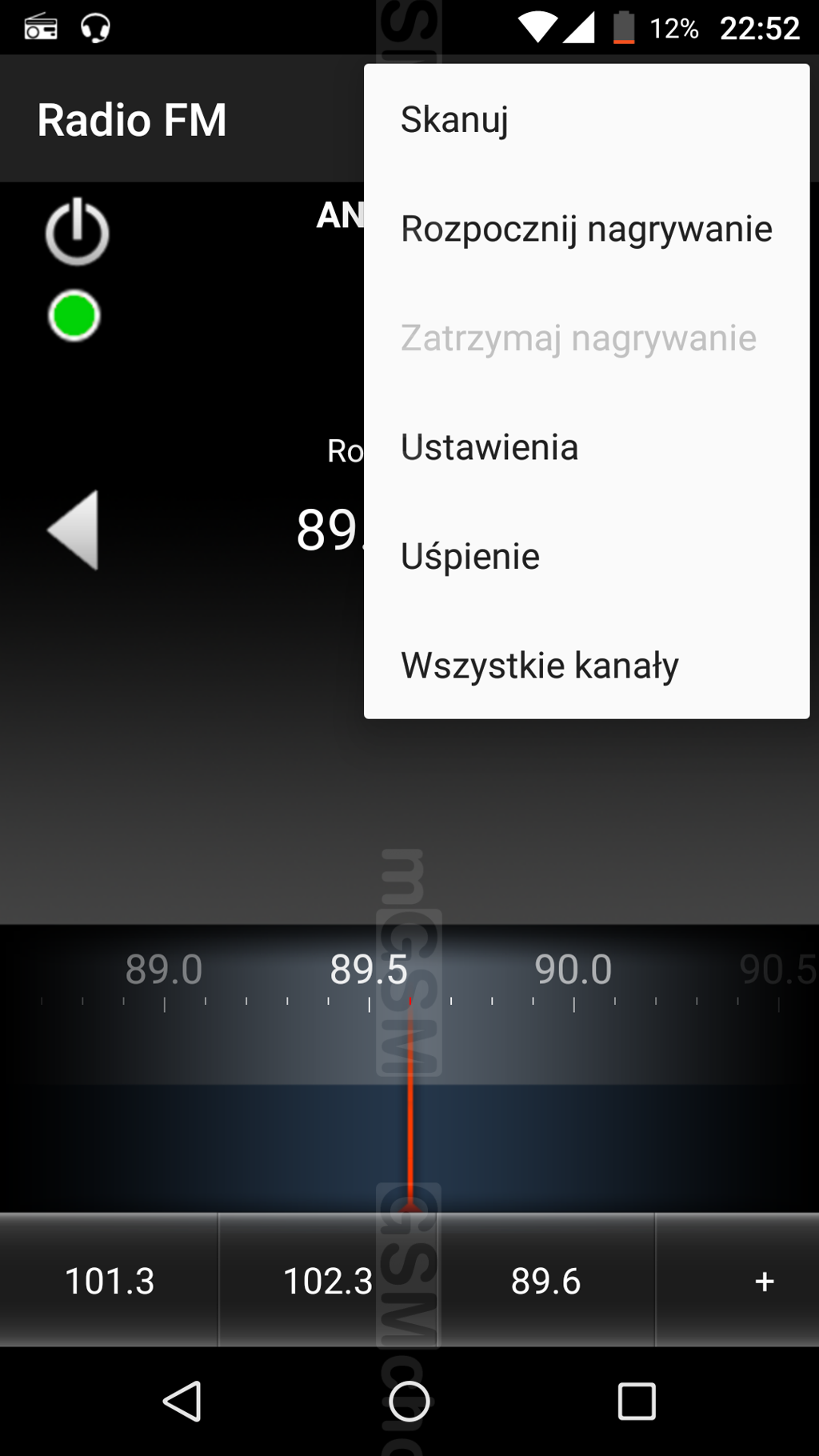
Task: Select Skanuj from the menu
Action: [586, 120]
